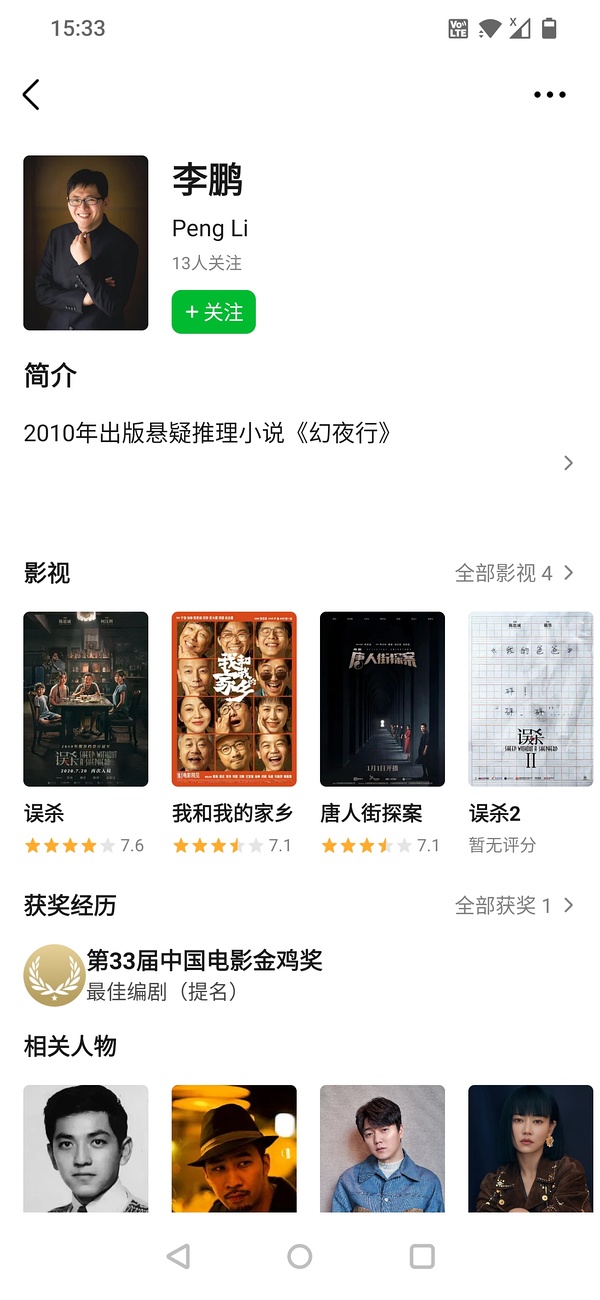Open the three-dot overflow menu
The width and height of the screenshot is (600, 1300).
pyautogui.click(x=549, y=95)
